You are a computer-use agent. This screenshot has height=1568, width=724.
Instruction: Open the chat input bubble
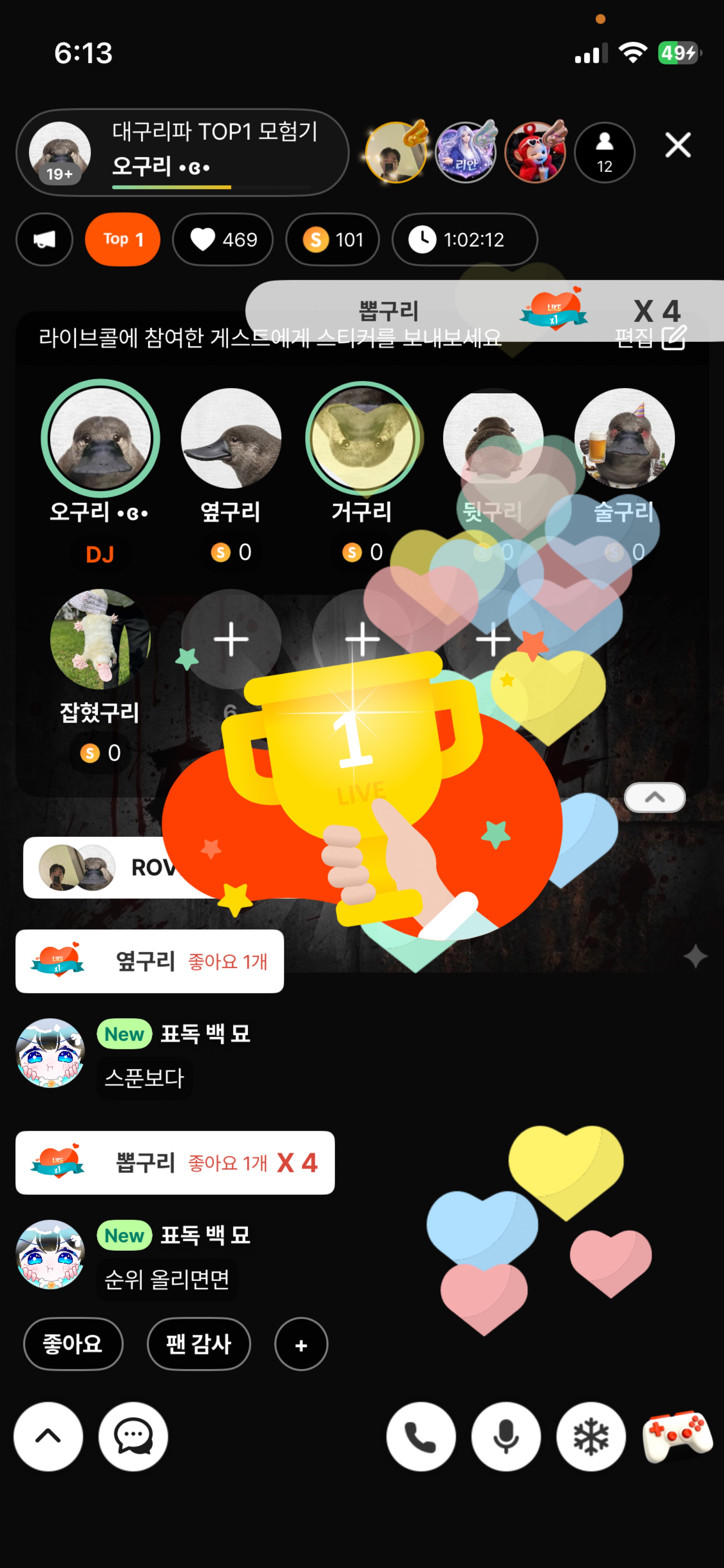coord(133,1437)
